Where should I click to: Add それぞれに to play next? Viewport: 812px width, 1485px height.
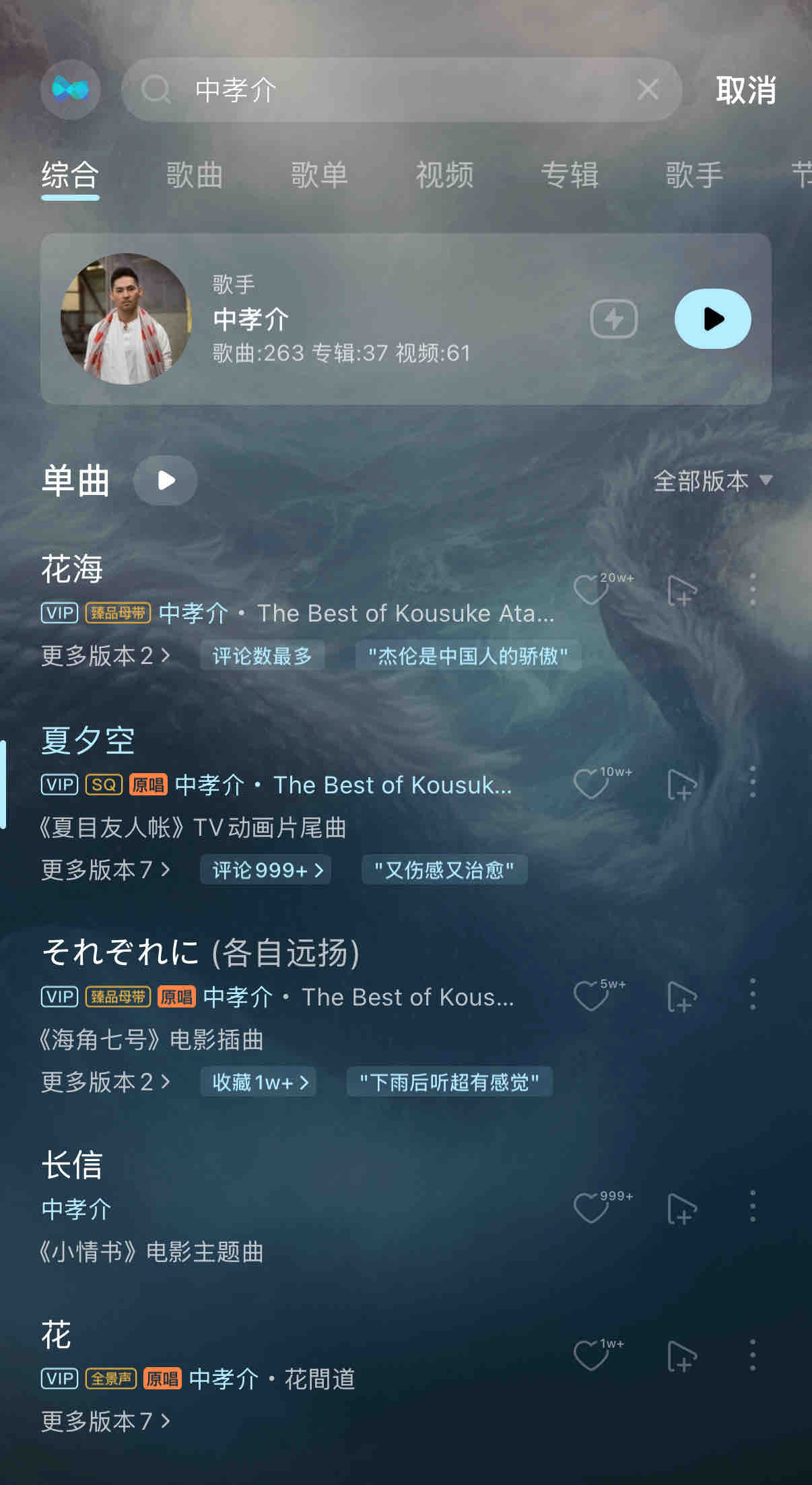tap(681, 996)
